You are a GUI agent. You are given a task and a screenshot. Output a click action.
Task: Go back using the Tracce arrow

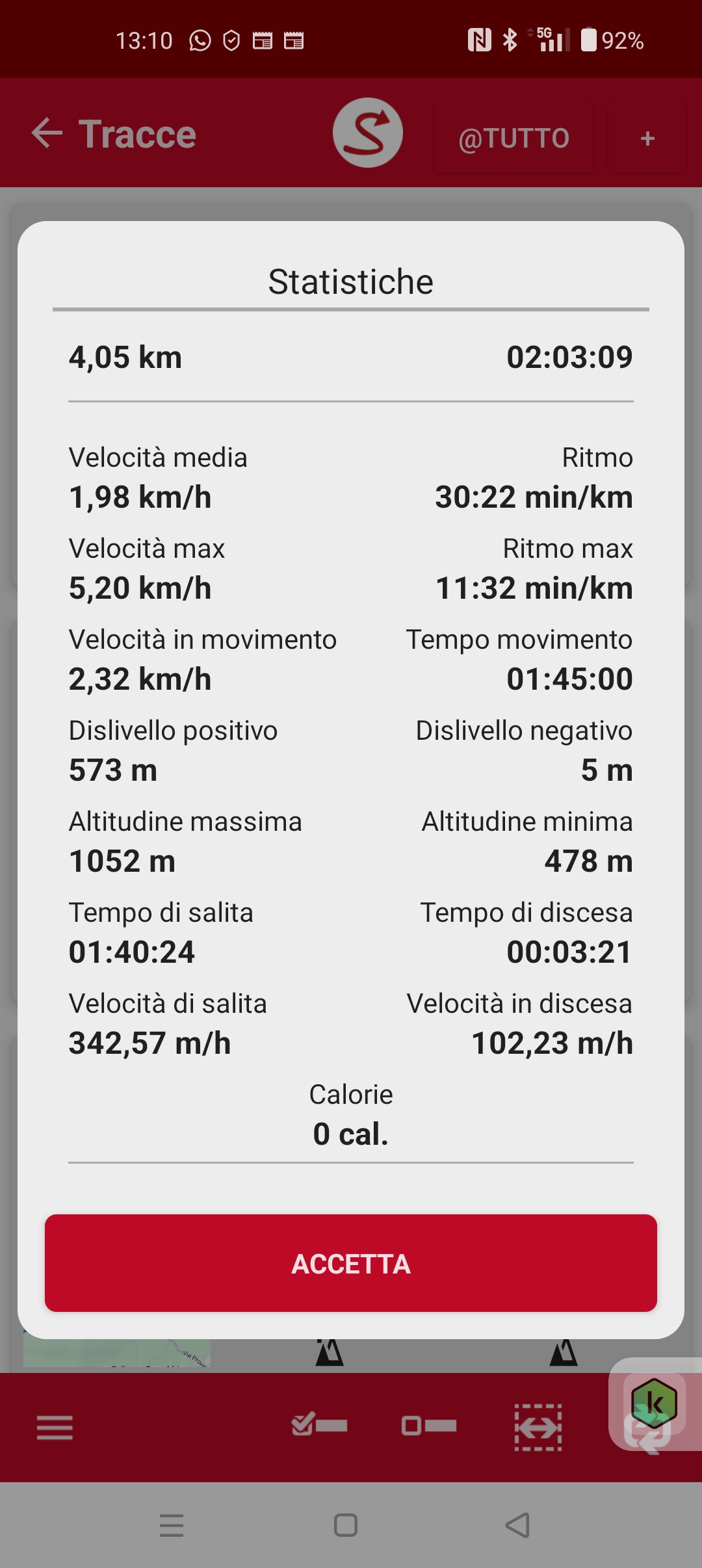47,133
